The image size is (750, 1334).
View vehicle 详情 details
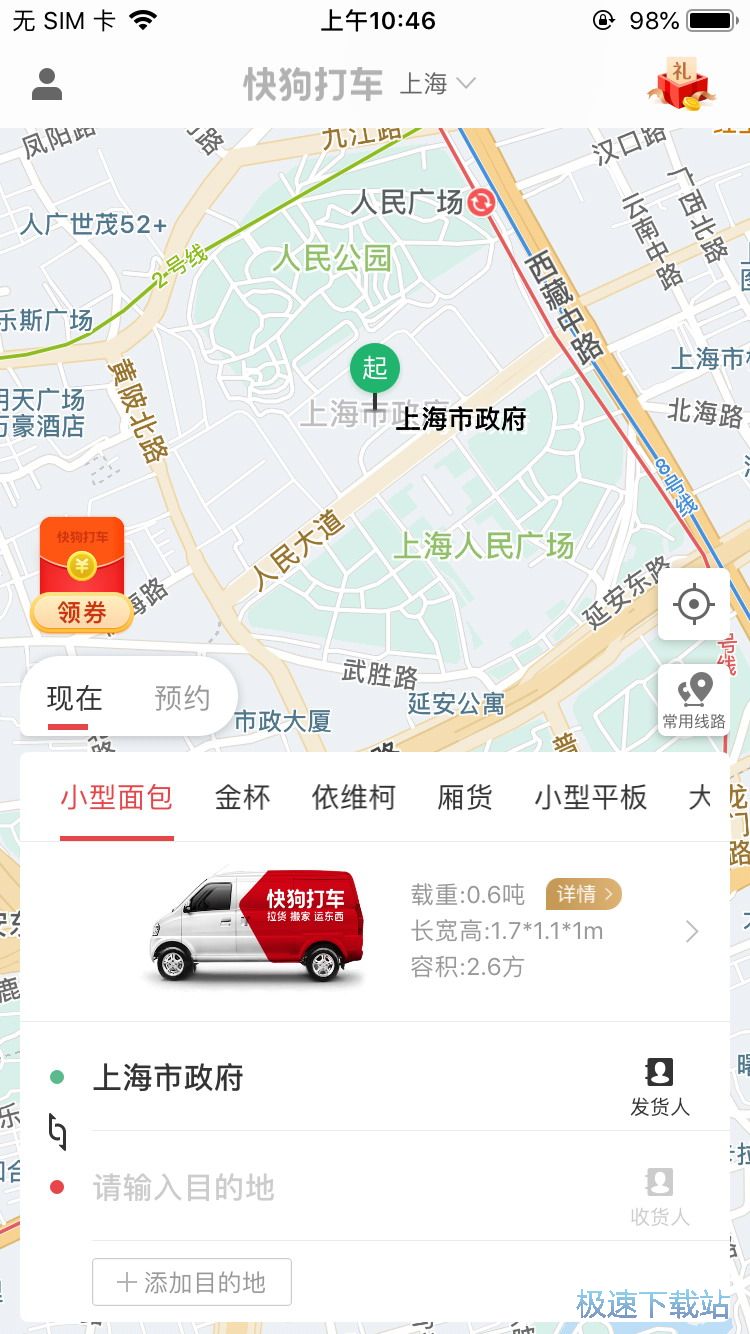point(583,893)
